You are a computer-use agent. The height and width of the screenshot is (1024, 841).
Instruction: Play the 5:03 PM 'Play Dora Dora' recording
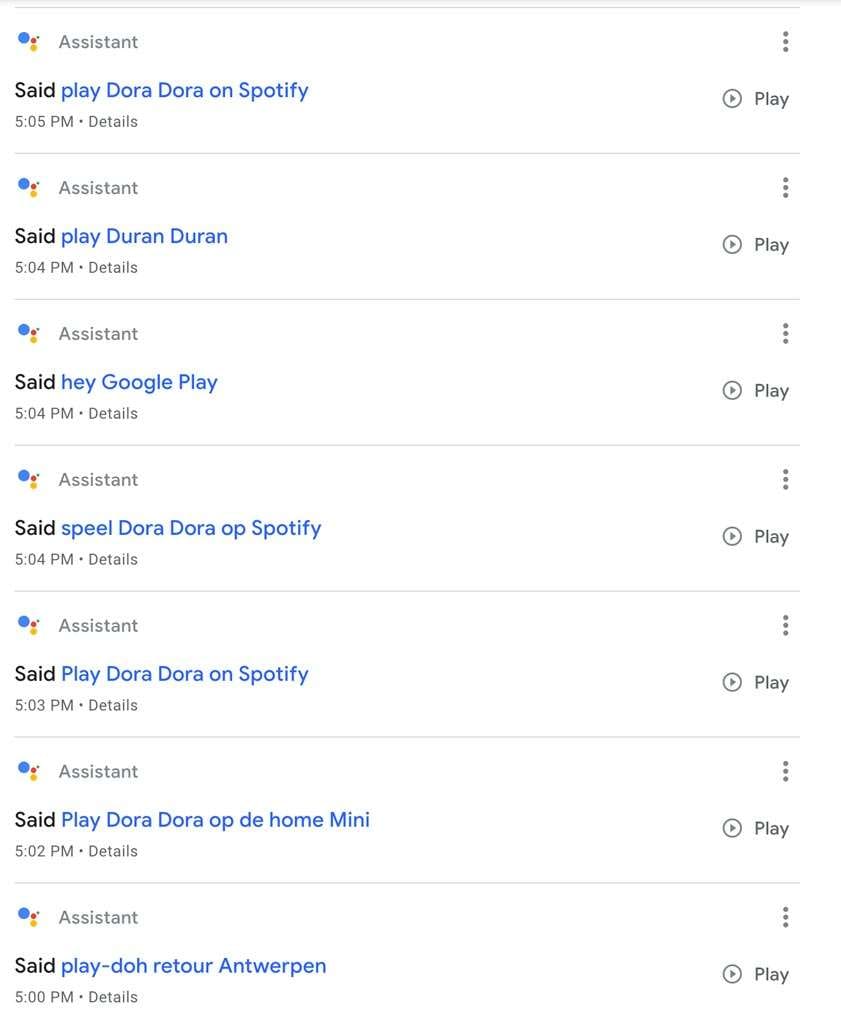(756, 683)
